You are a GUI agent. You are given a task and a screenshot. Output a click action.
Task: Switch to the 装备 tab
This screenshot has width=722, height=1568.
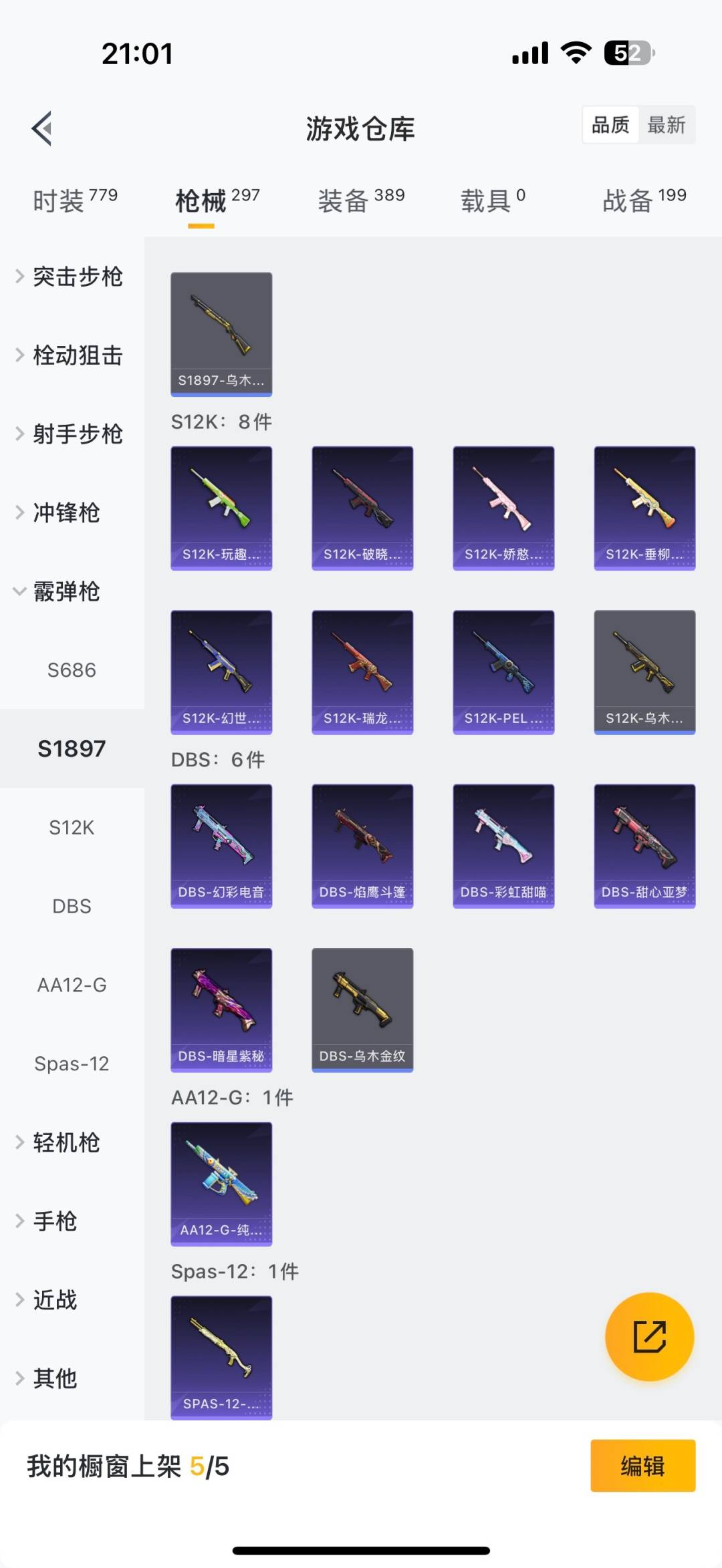click(361, 200)
